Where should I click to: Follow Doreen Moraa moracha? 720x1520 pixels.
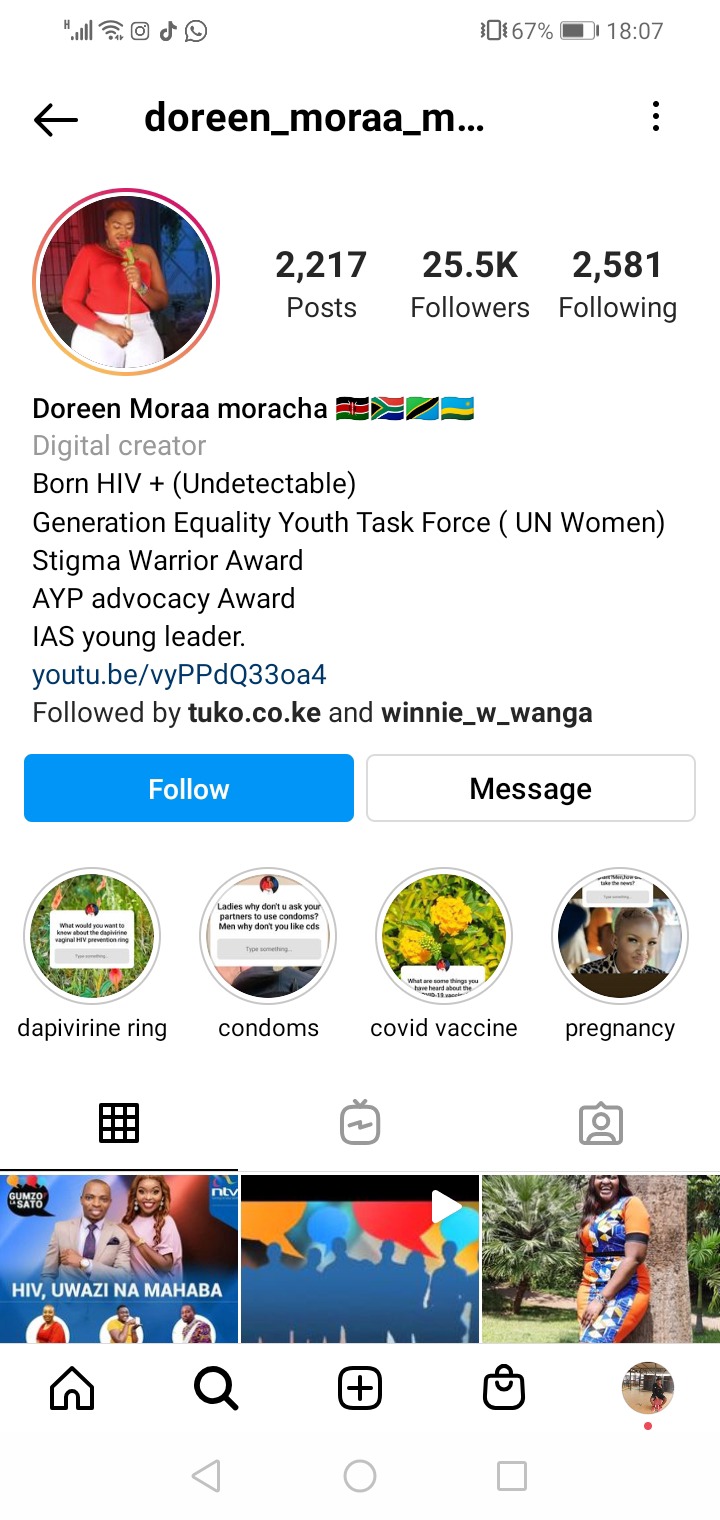pos(189,788)
